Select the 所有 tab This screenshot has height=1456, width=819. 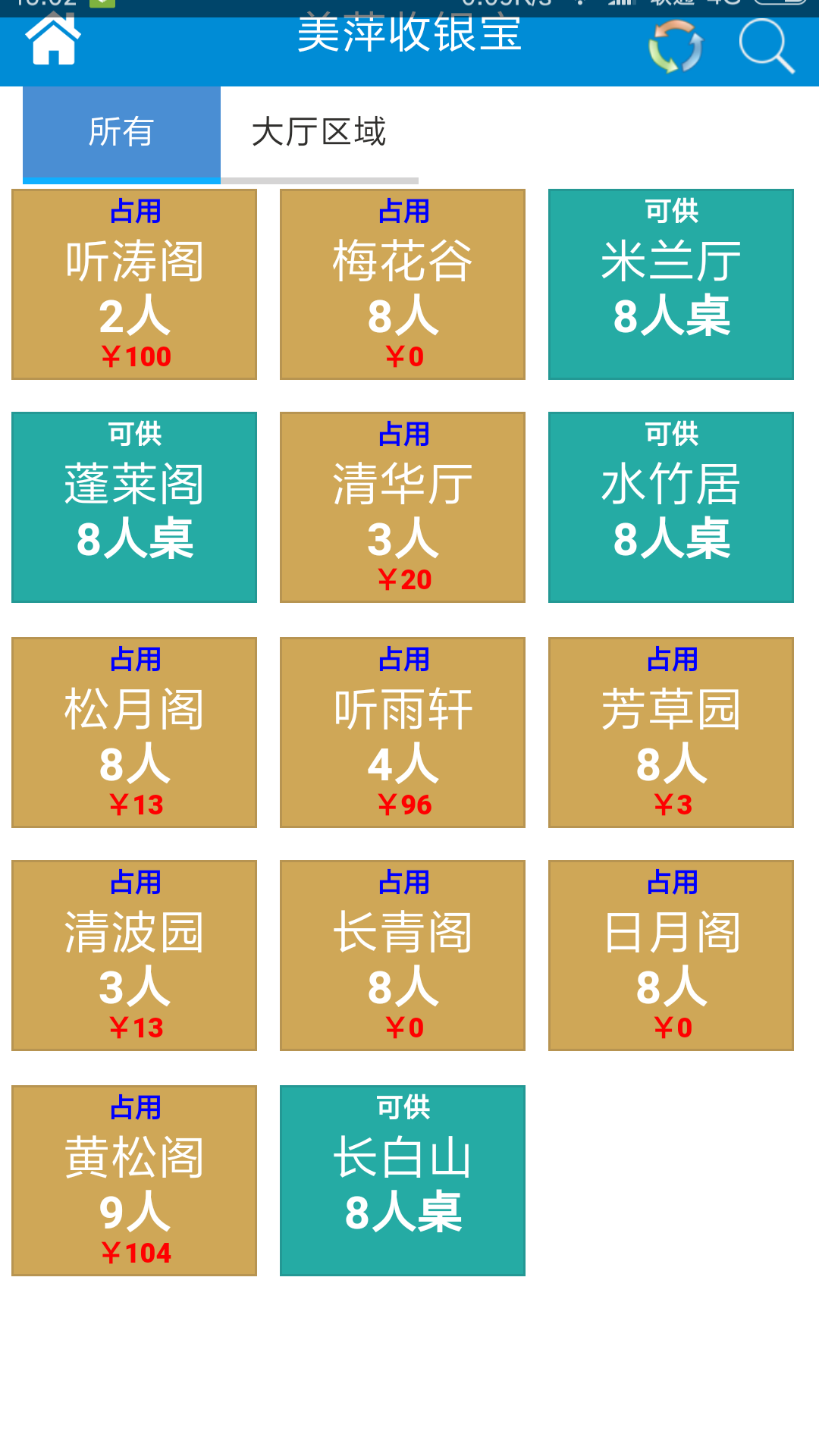tap(121, 133)
